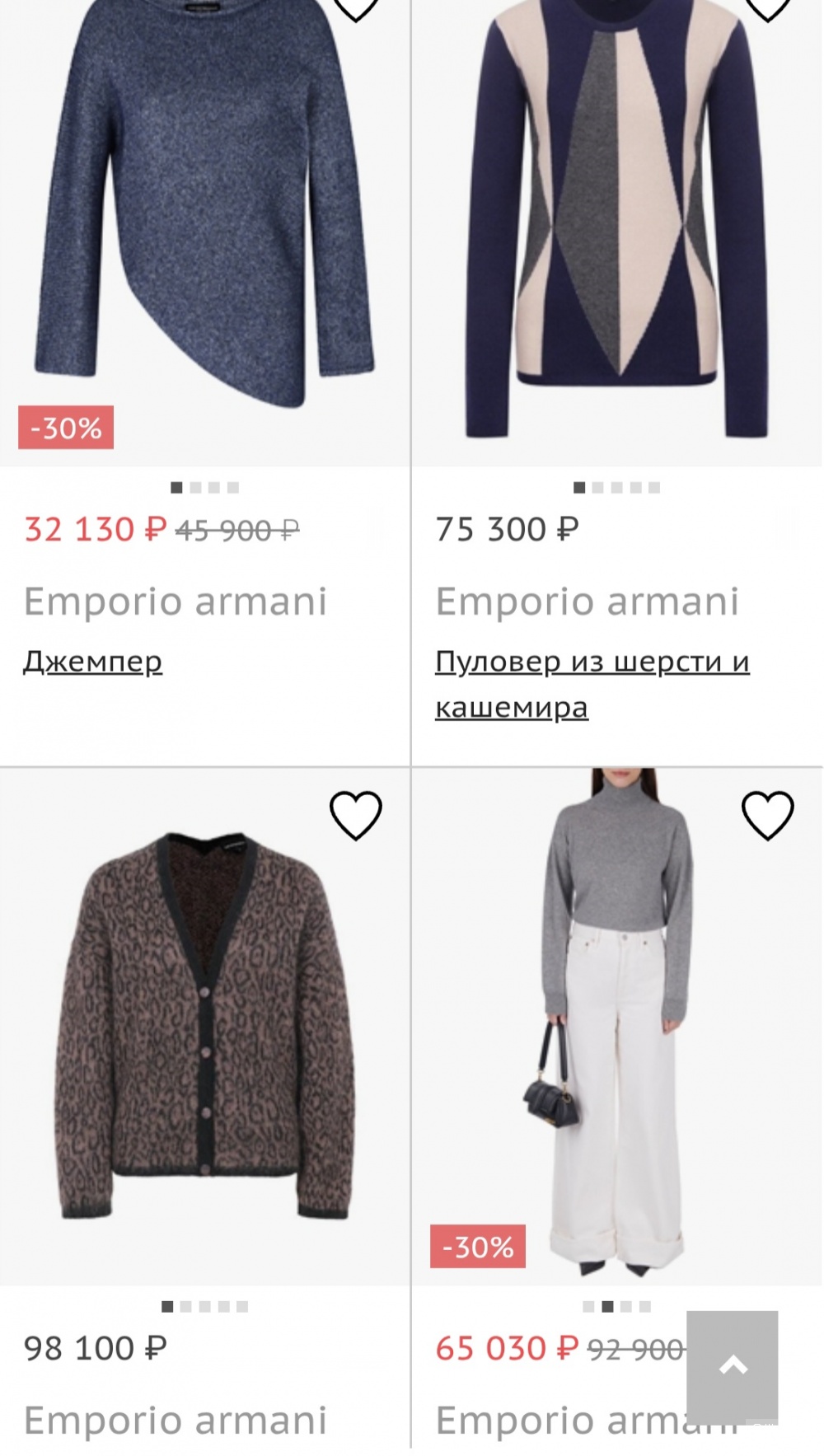Image resolution: width=824 pixels, height=1456 pixels.
Task: Toggle favorite state on the leopard cardigan
Action: (355, 817)
